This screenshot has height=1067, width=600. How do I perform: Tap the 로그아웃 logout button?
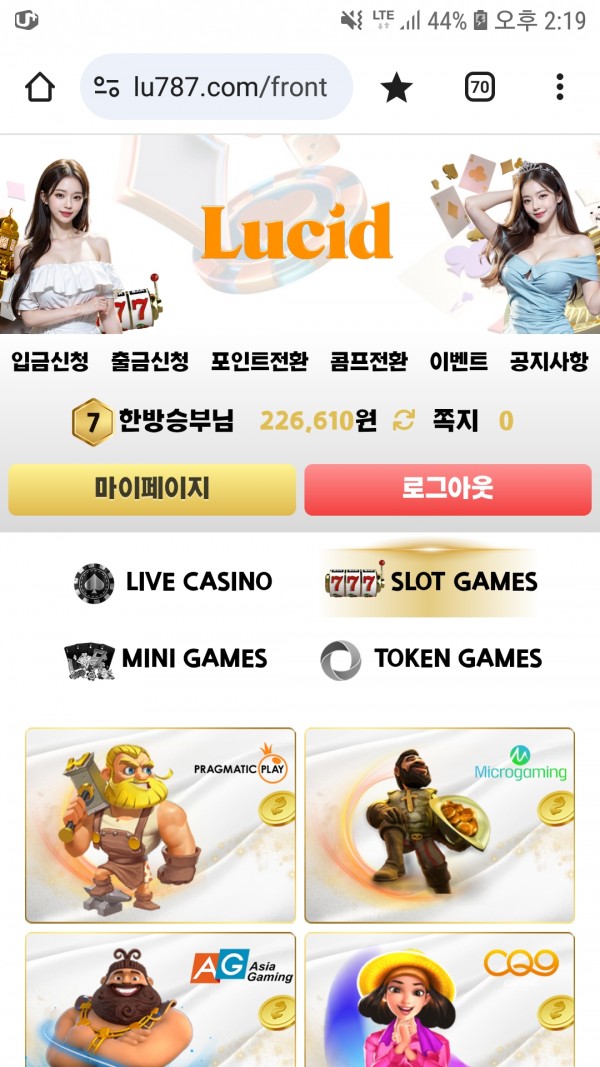(x=447, y=489)
